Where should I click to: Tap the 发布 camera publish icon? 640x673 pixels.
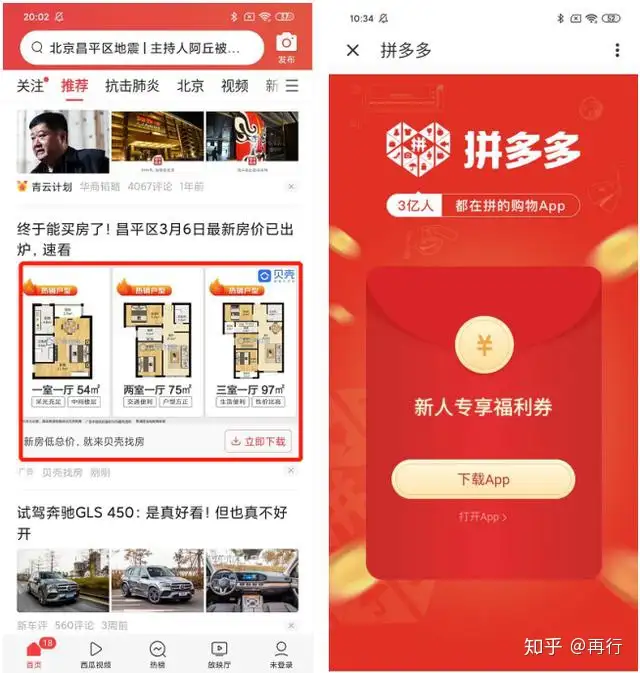point(287,47)
